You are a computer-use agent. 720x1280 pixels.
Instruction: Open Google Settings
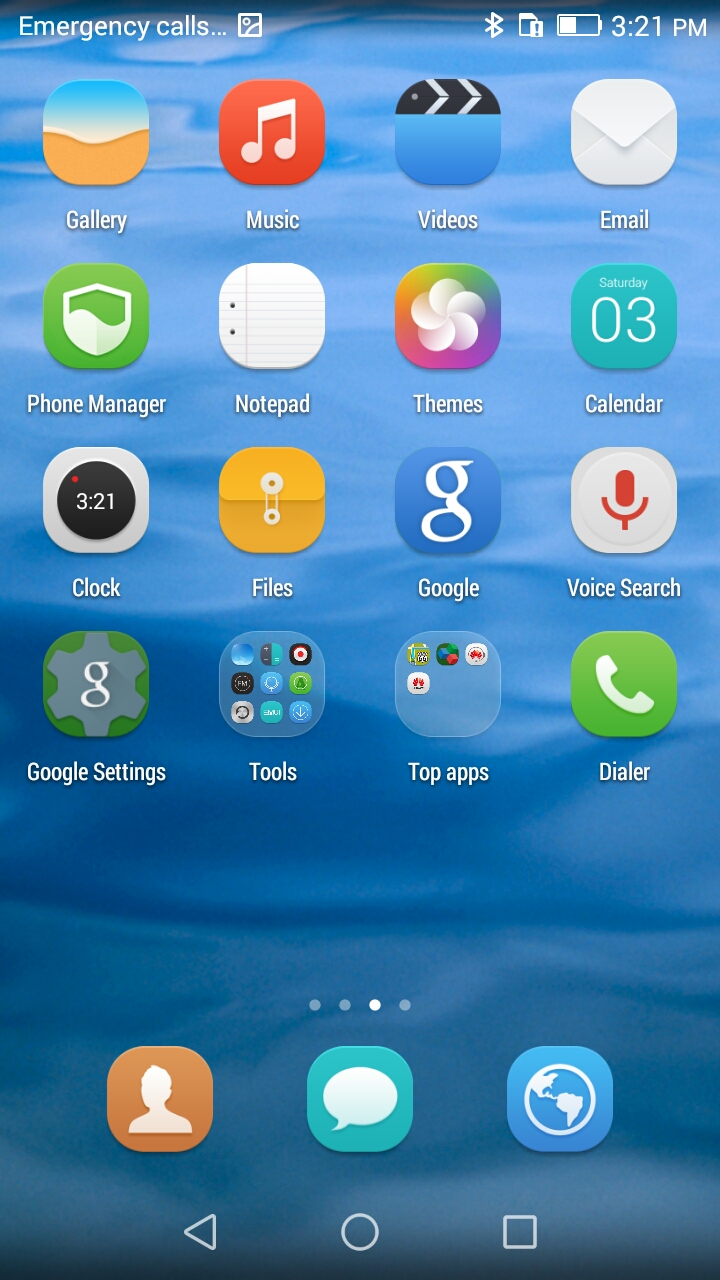click(x=96, y=685)
